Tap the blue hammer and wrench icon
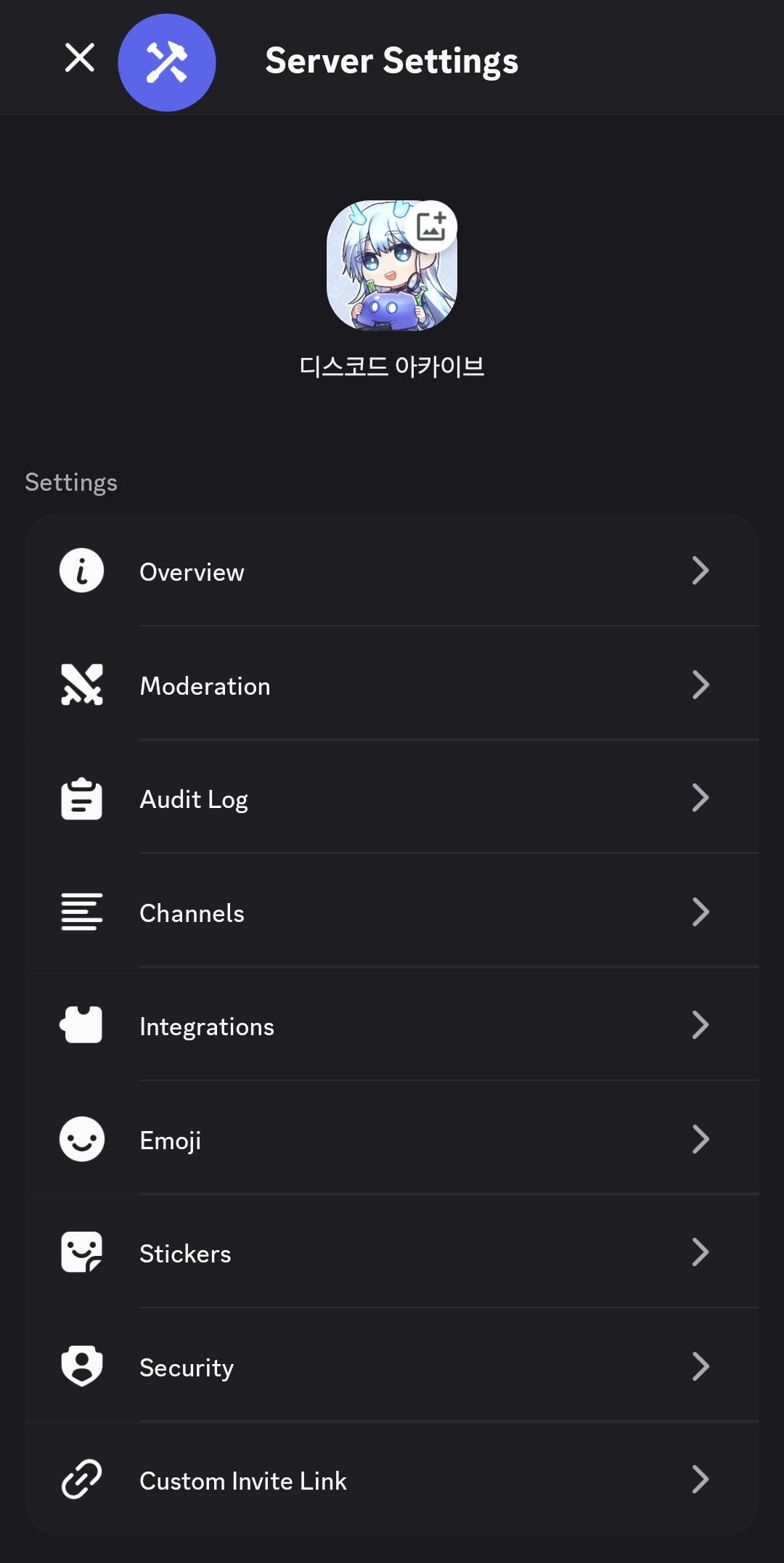 [x=167, y=62]
